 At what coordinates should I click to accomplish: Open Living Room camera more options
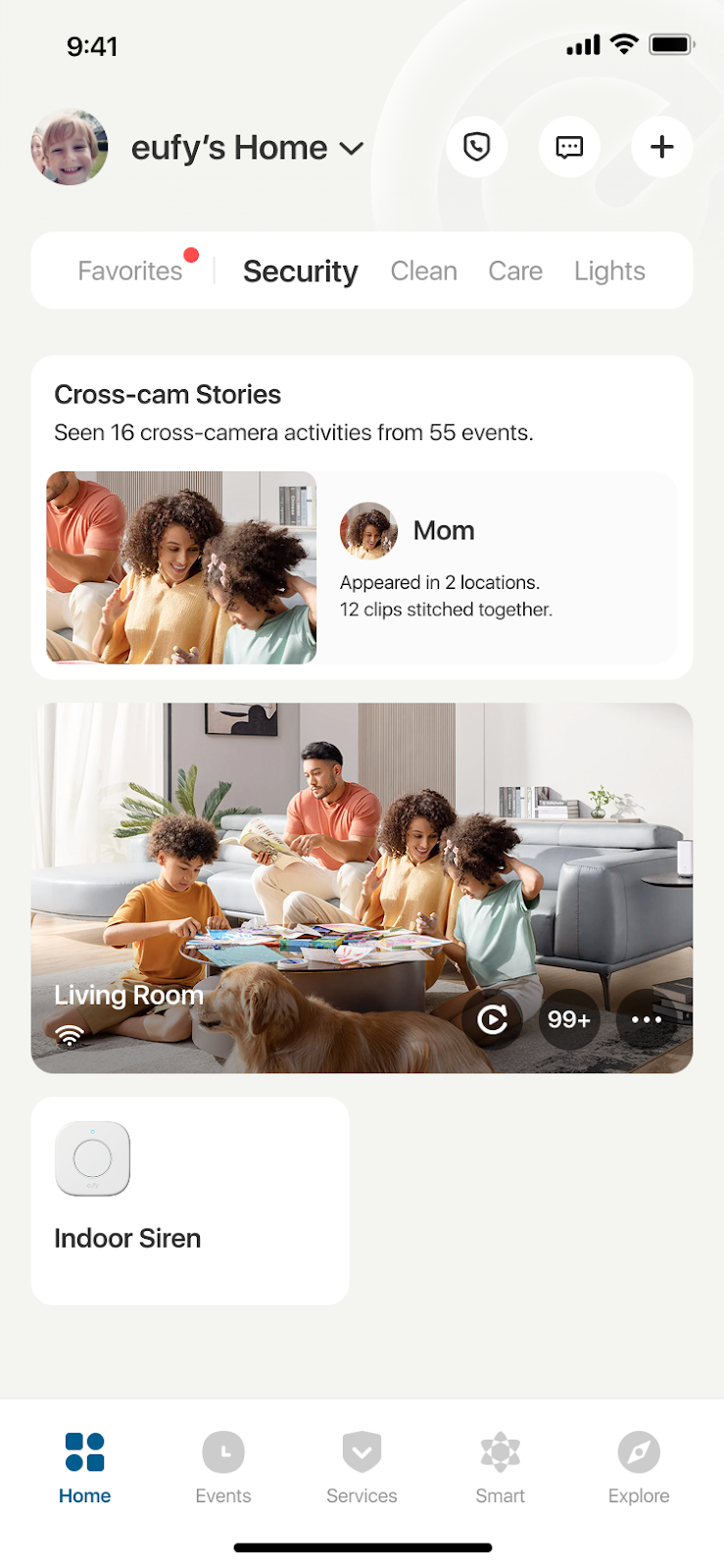click(x=647, y=1019)
